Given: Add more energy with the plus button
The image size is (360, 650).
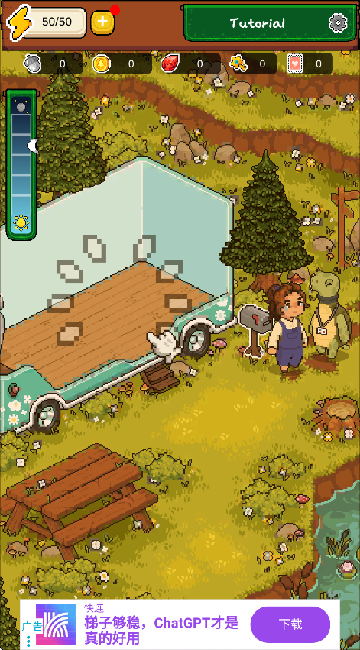Looking at the screenshot, I should 102,21.
